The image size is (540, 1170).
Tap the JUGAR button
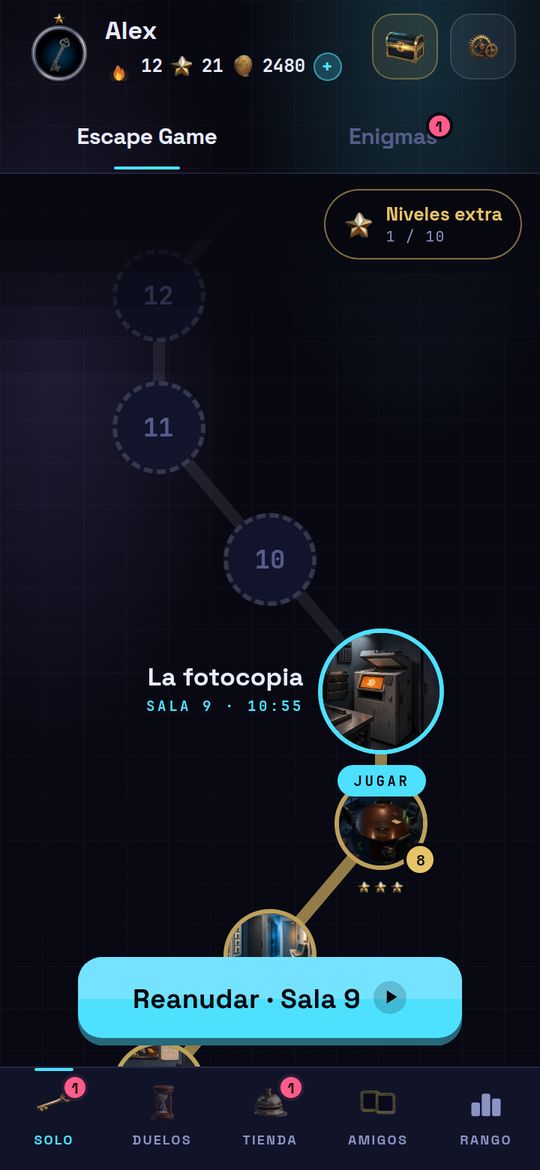382,780
